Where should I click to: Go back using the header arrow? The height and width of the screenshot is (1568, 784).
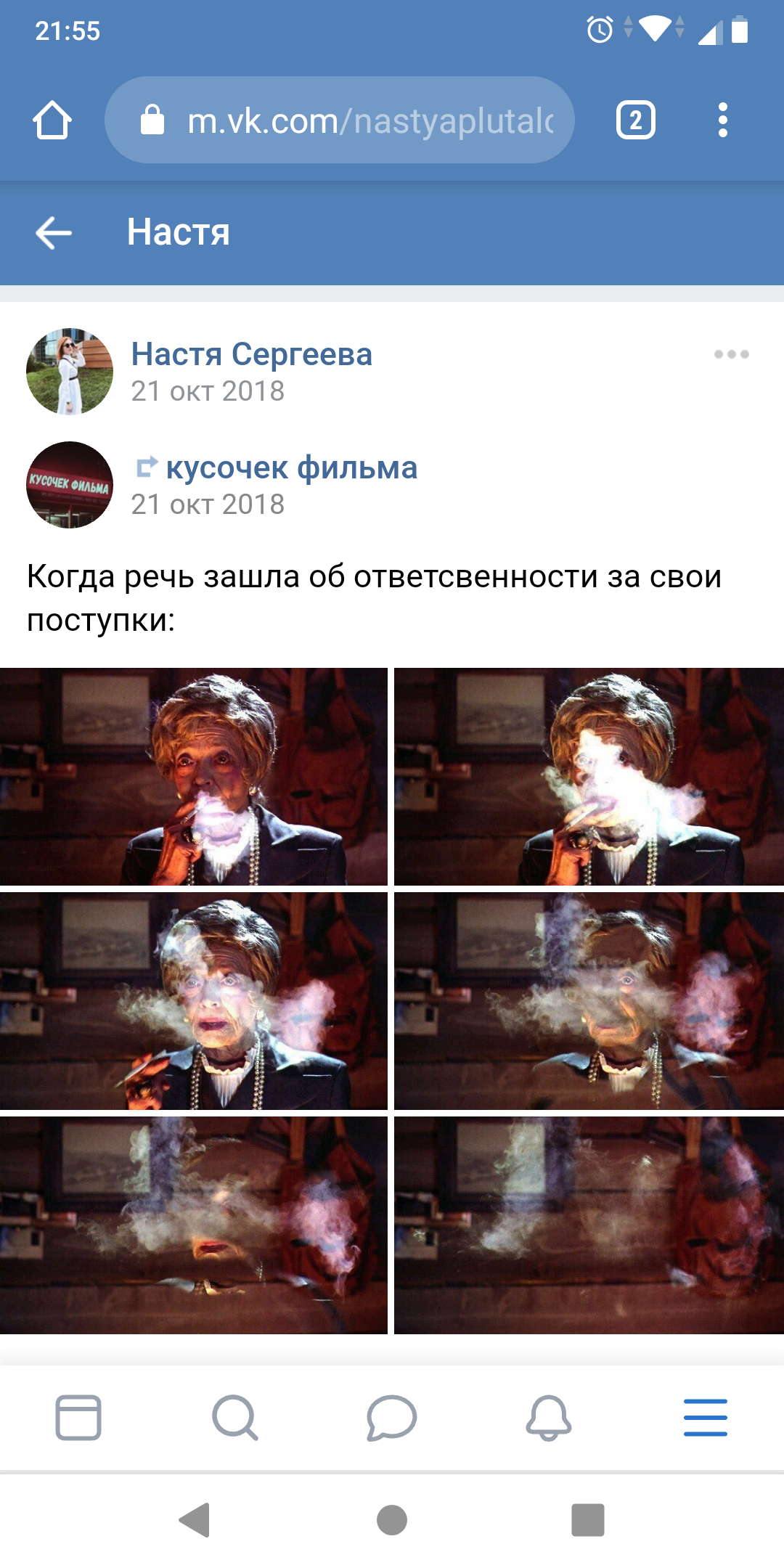(x=54, y=233)
